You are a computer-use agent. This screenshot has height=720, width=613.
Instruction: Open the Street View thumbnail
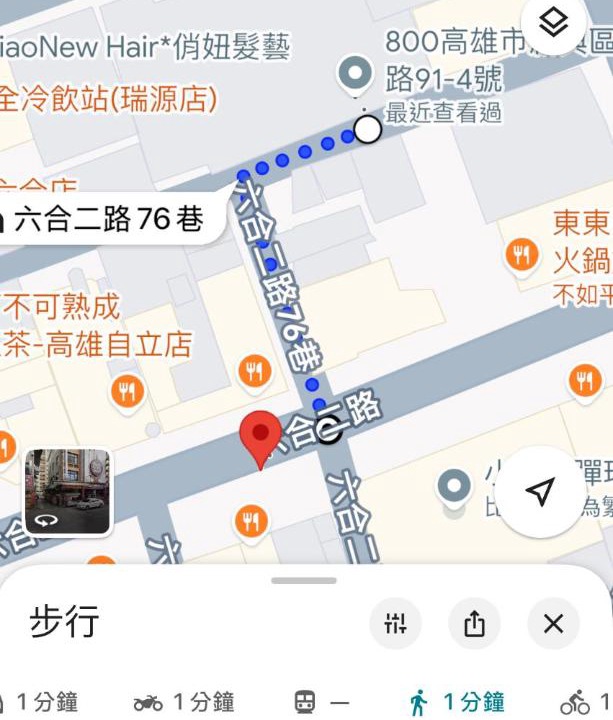(67, 492)
